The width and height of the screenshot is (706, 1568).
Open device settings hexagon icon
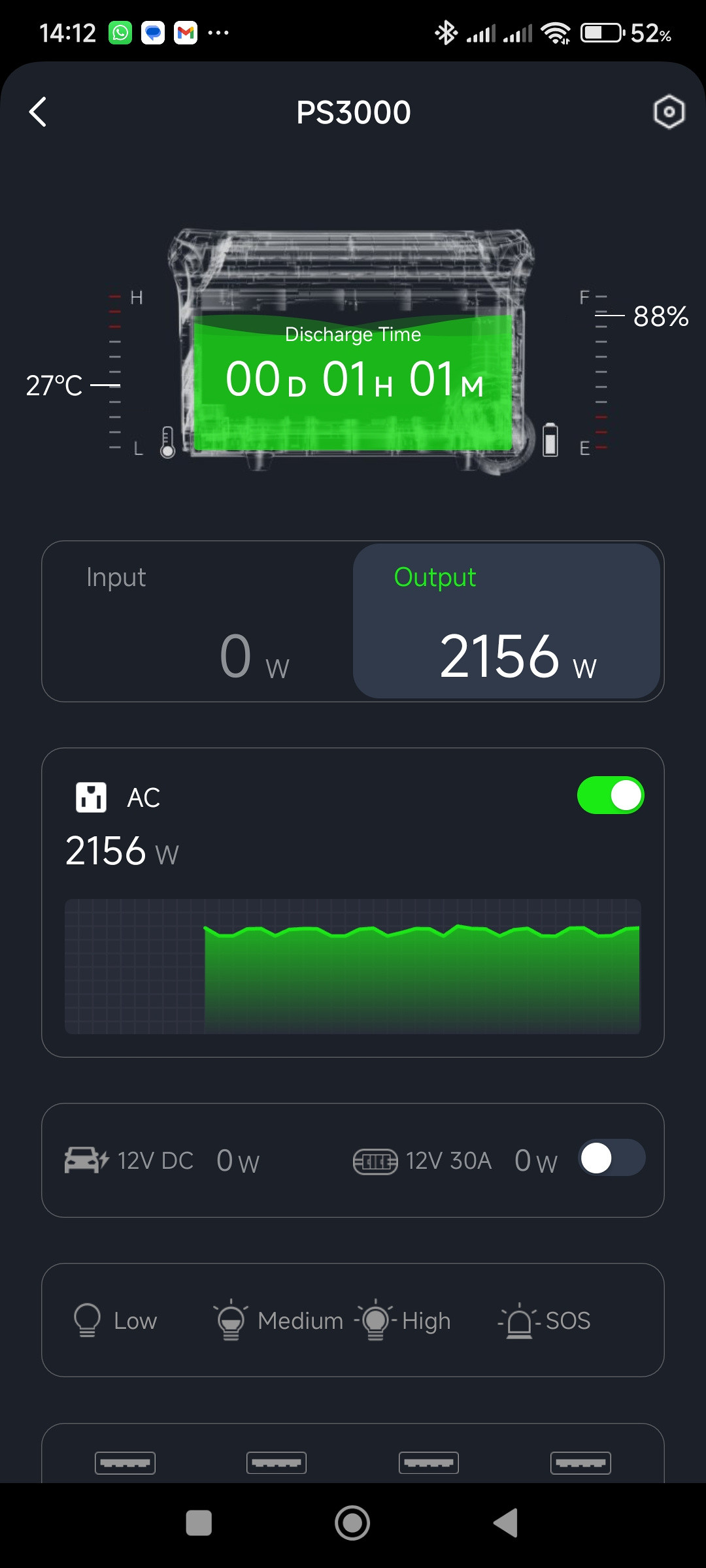click(x=669, y=112)
